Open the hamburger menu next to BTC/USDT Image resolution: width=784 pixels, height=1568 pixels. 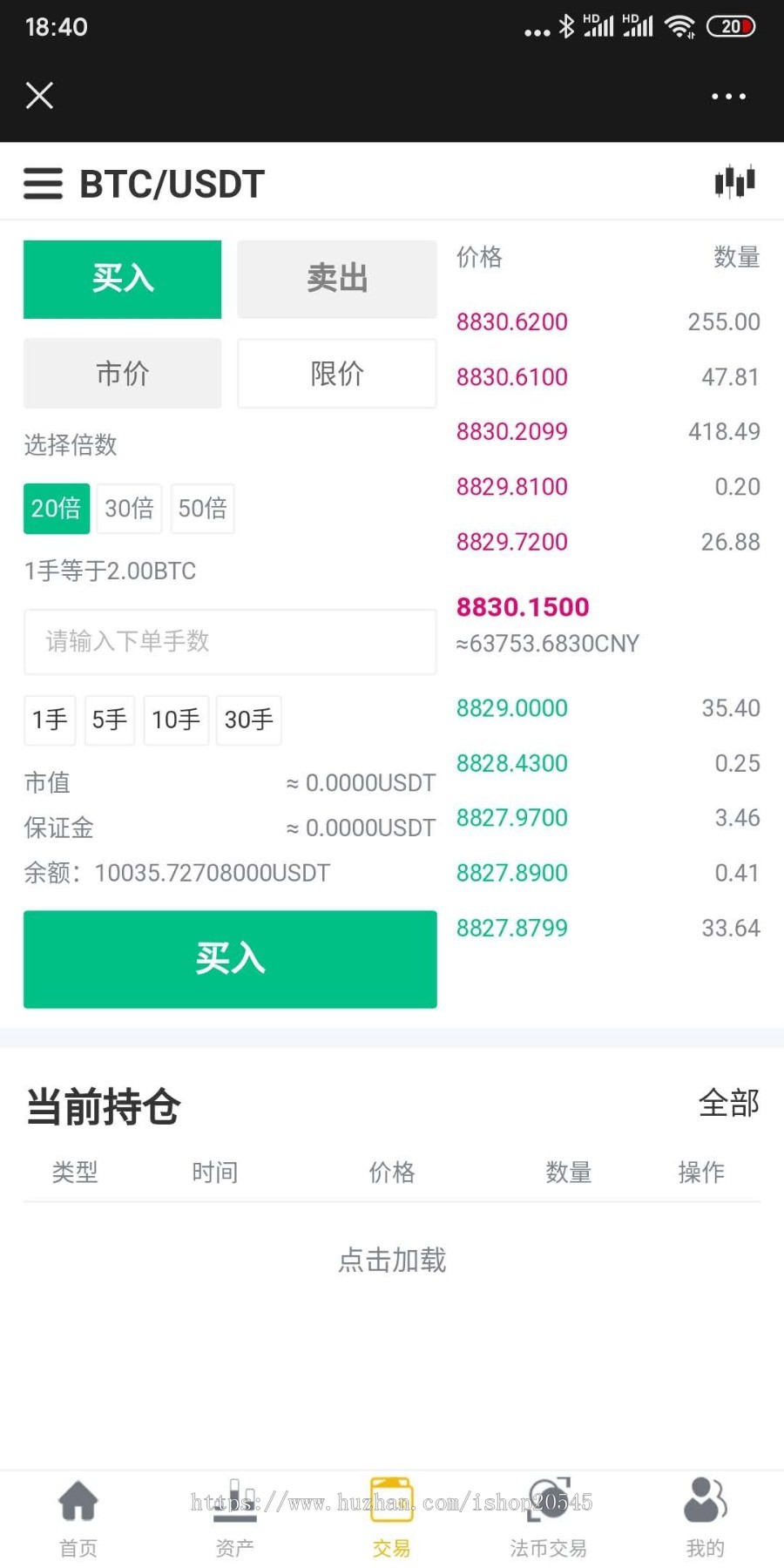[x=44, y=184]
